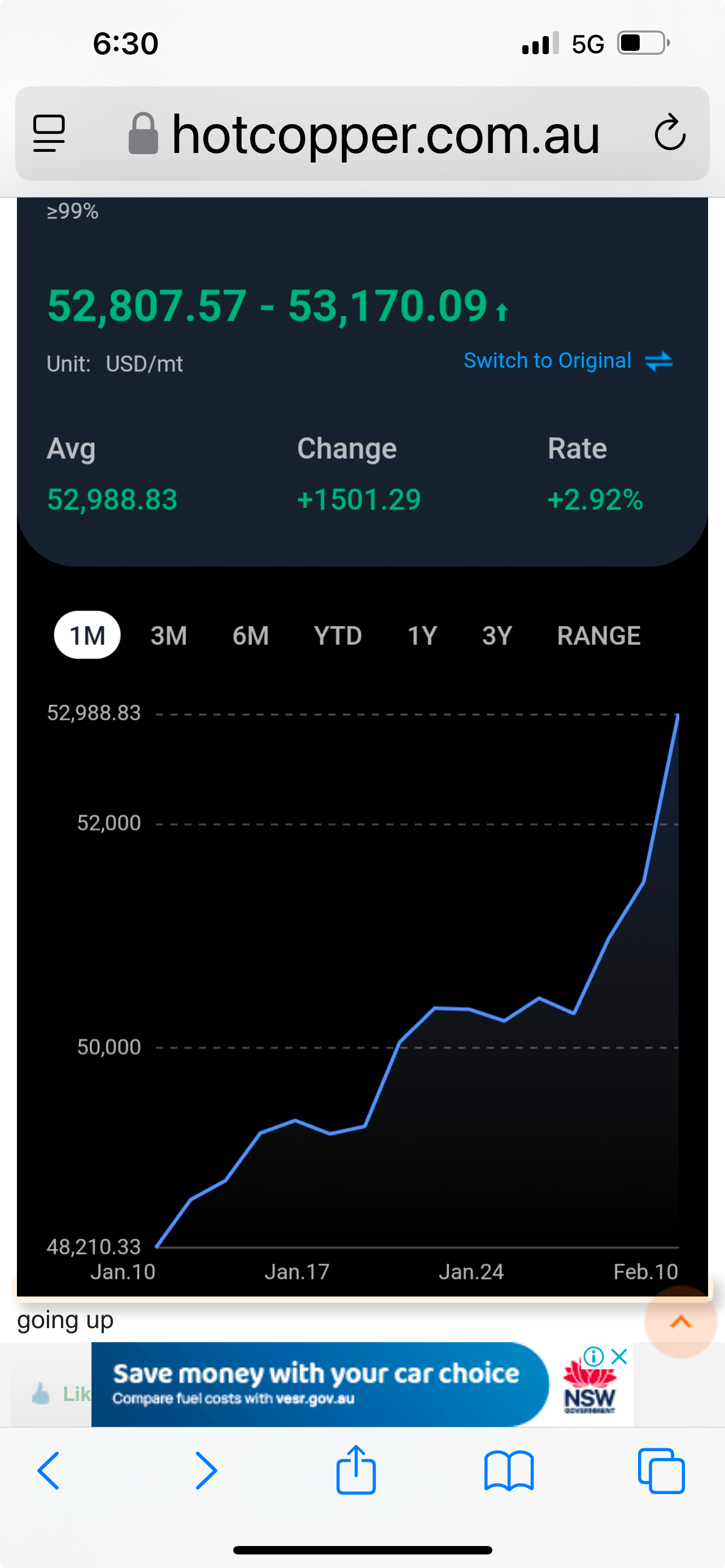Open the posted price chart image
The height and width of the screenshot is (1568, 725).
click(363, 747)
